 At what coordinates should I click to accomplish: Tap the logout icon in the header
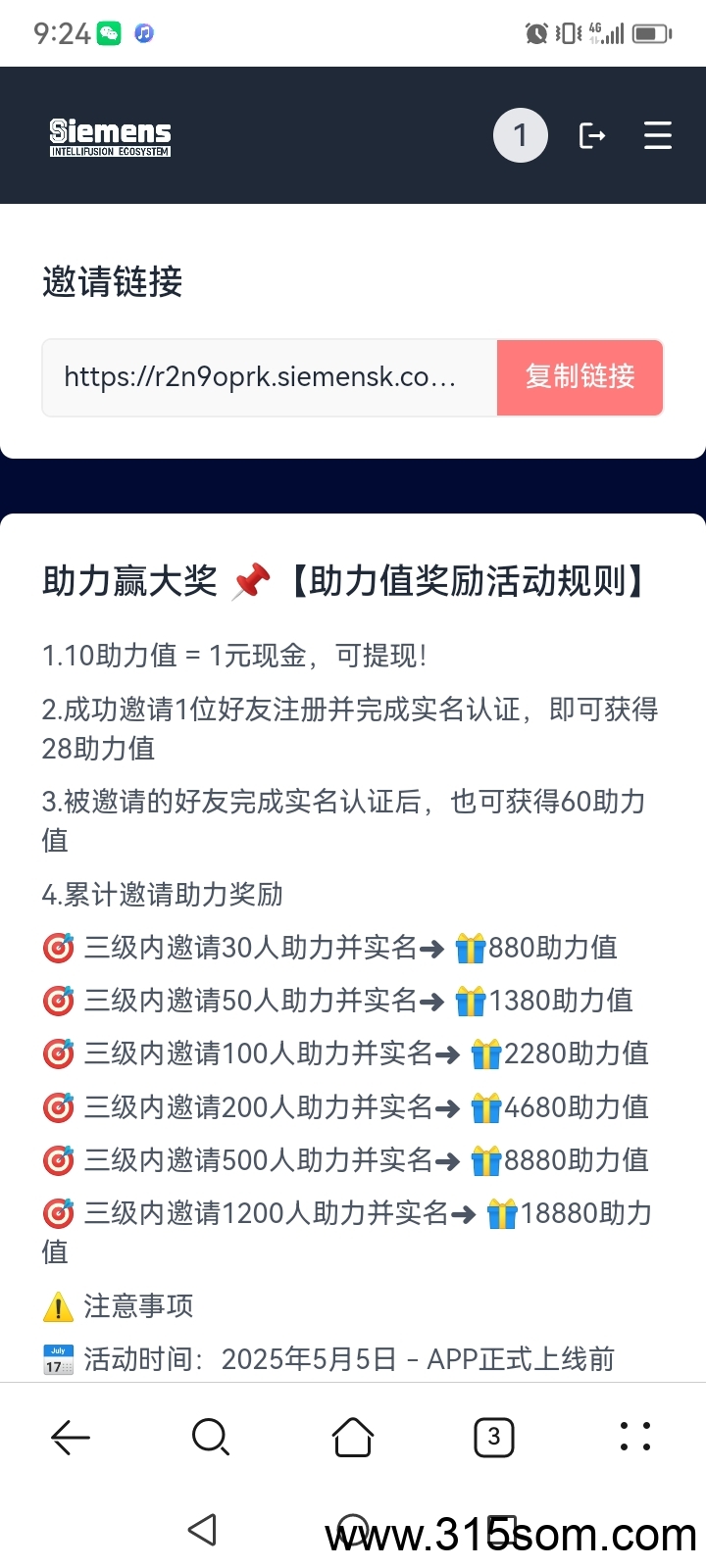[x=591, y=135]
